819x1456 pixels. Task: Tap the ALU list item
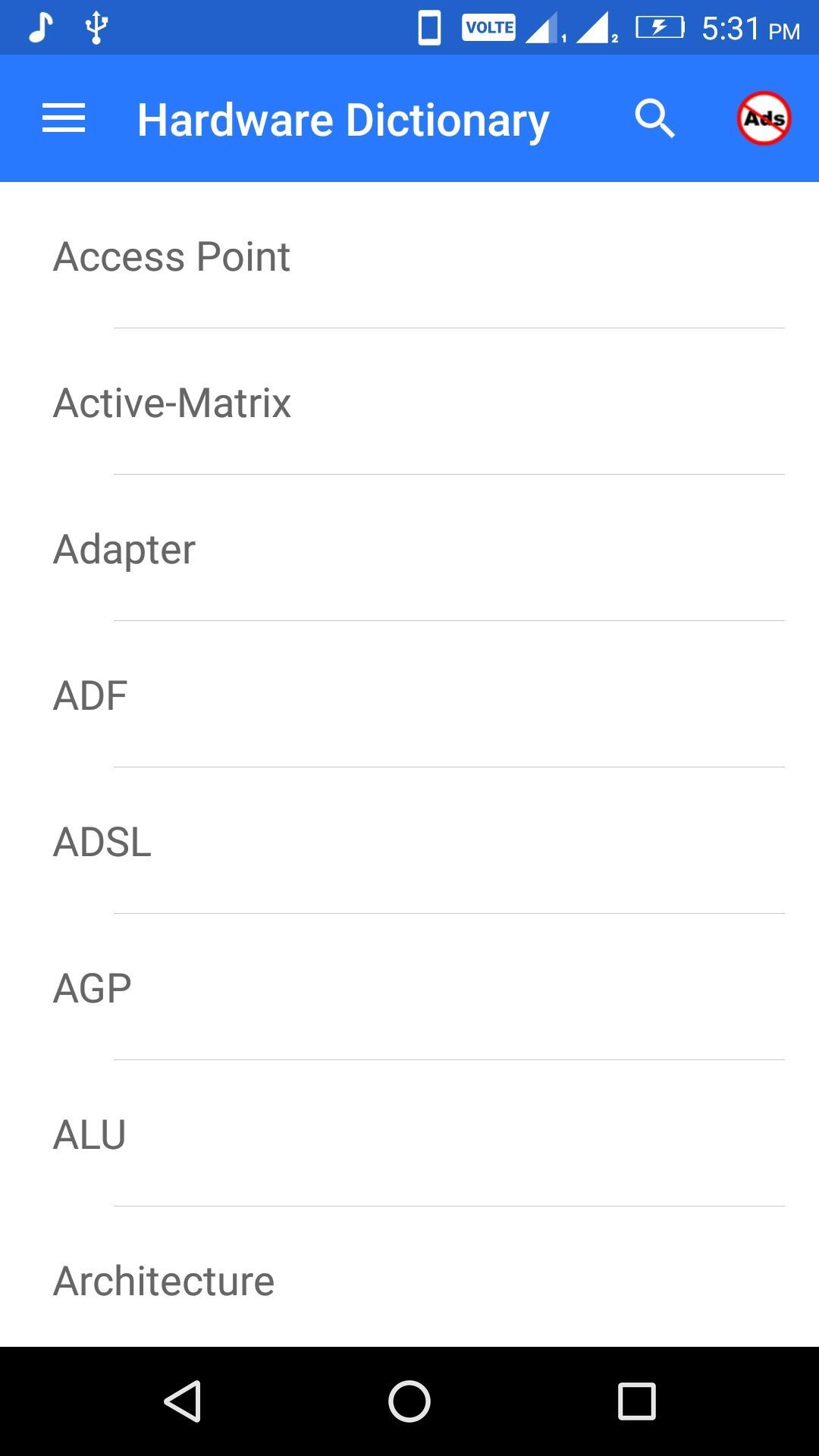point(89,1134)
